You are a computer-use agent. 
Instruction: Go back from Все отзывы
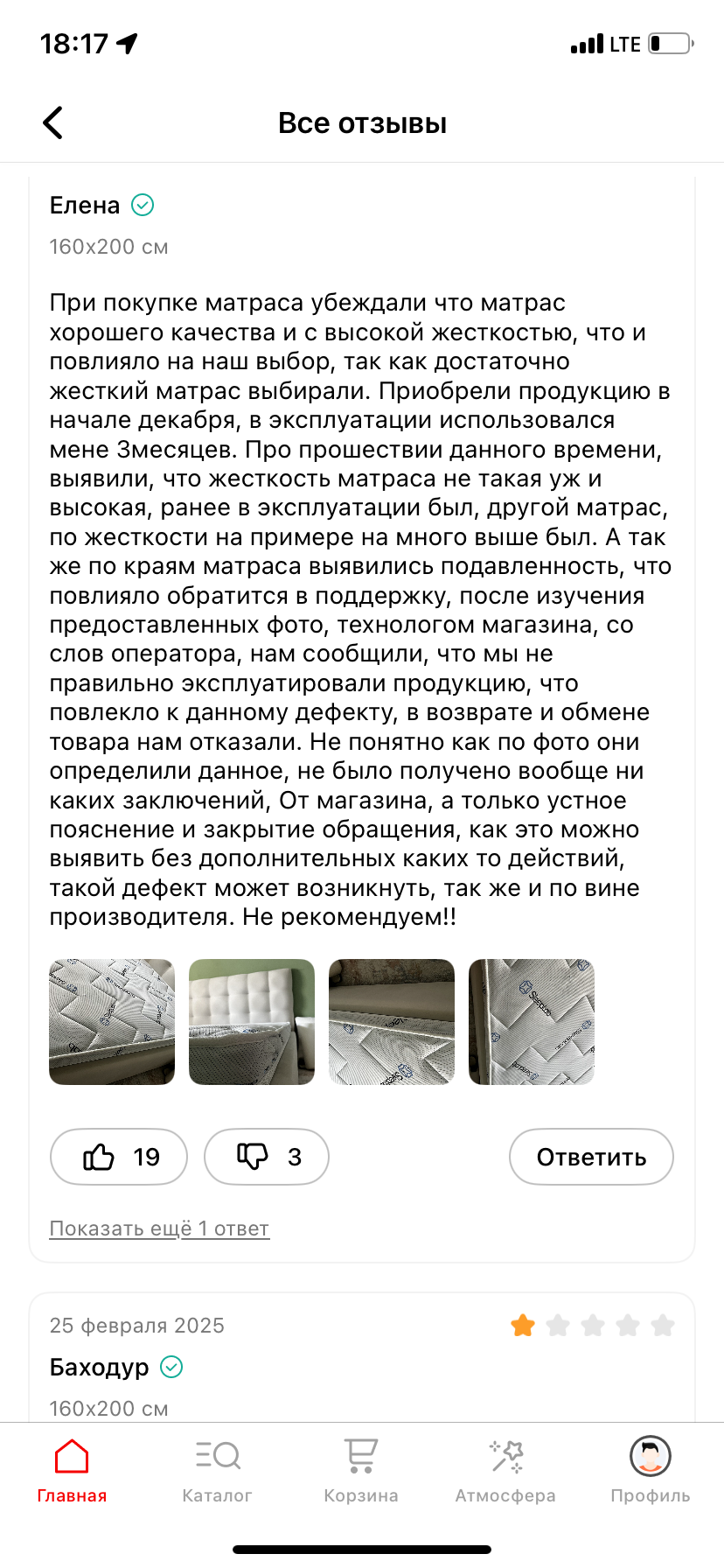point(53,122)
